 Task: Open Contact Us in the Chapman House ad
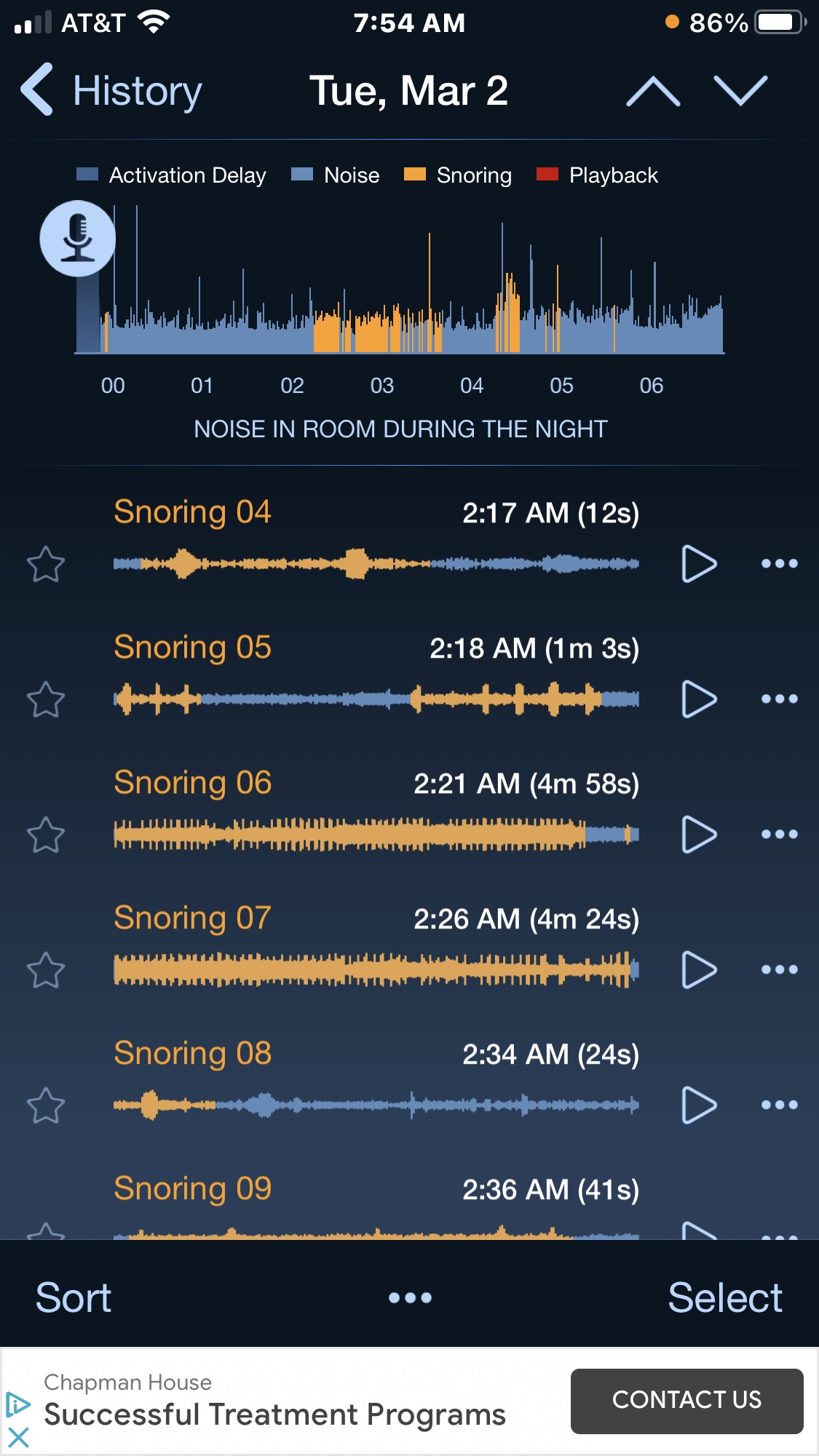point(687,1401)
